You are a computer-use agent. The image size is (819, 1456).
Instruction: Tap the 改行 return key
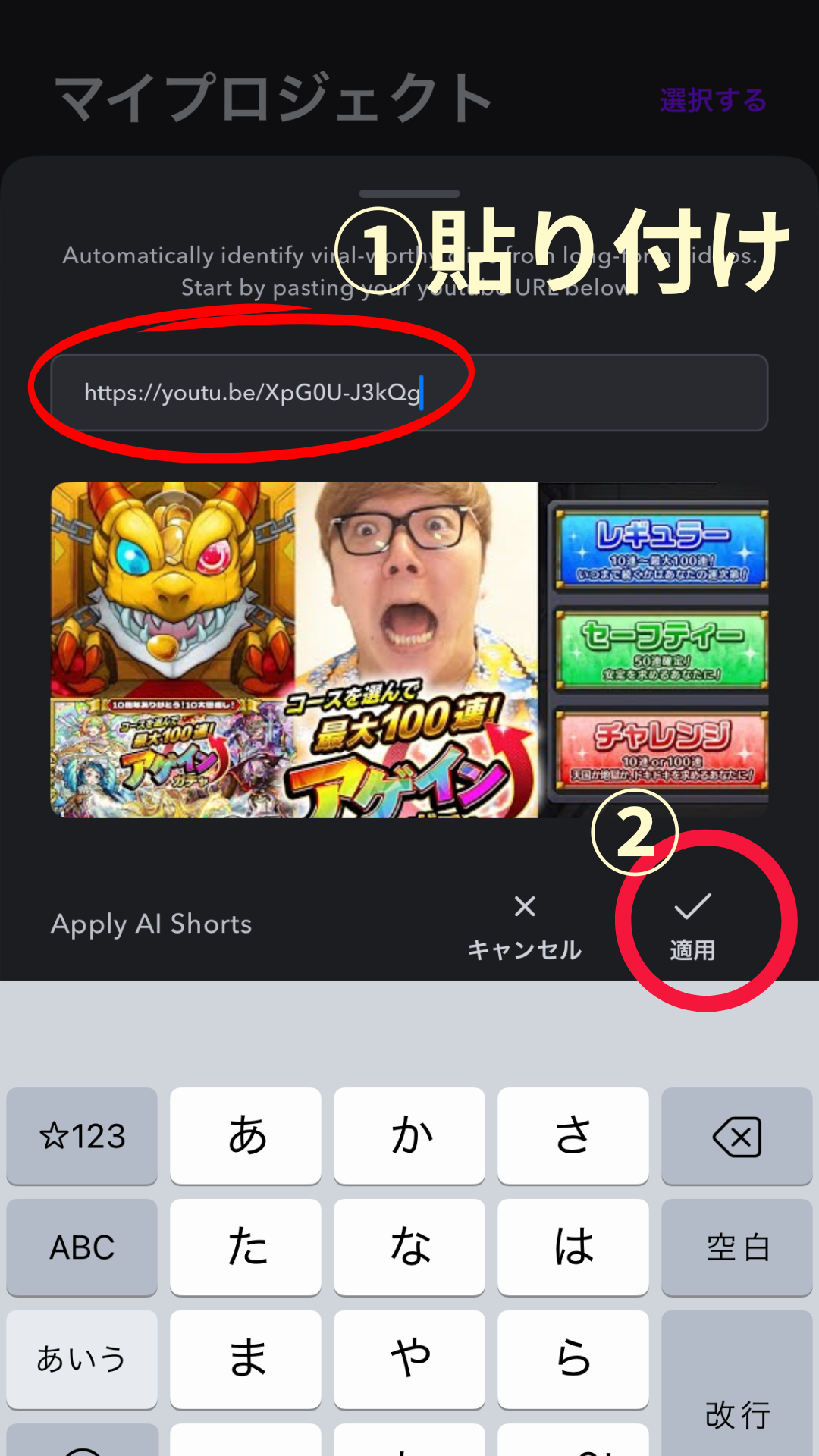tap(736, 1388)
